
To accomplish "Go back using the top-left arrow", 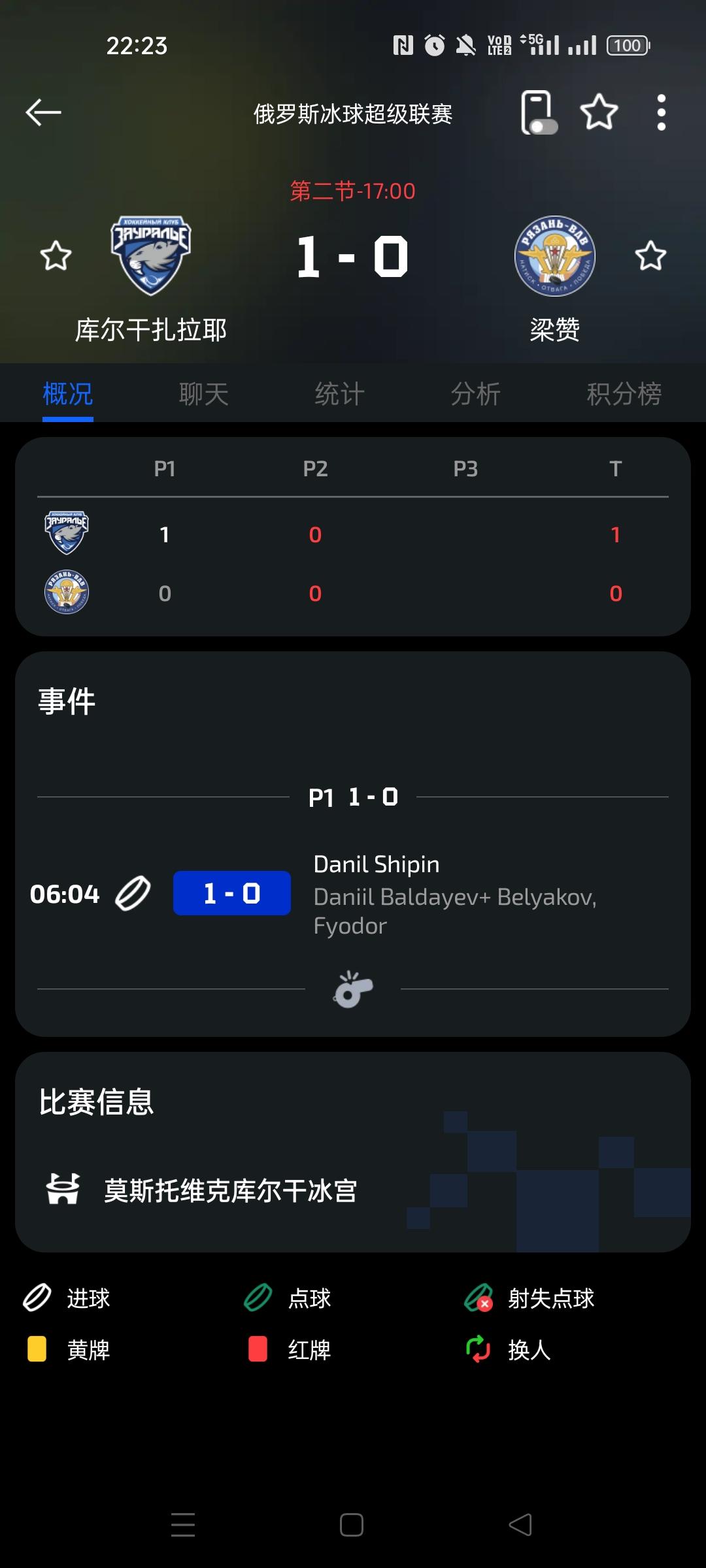I will click(43, 113).
